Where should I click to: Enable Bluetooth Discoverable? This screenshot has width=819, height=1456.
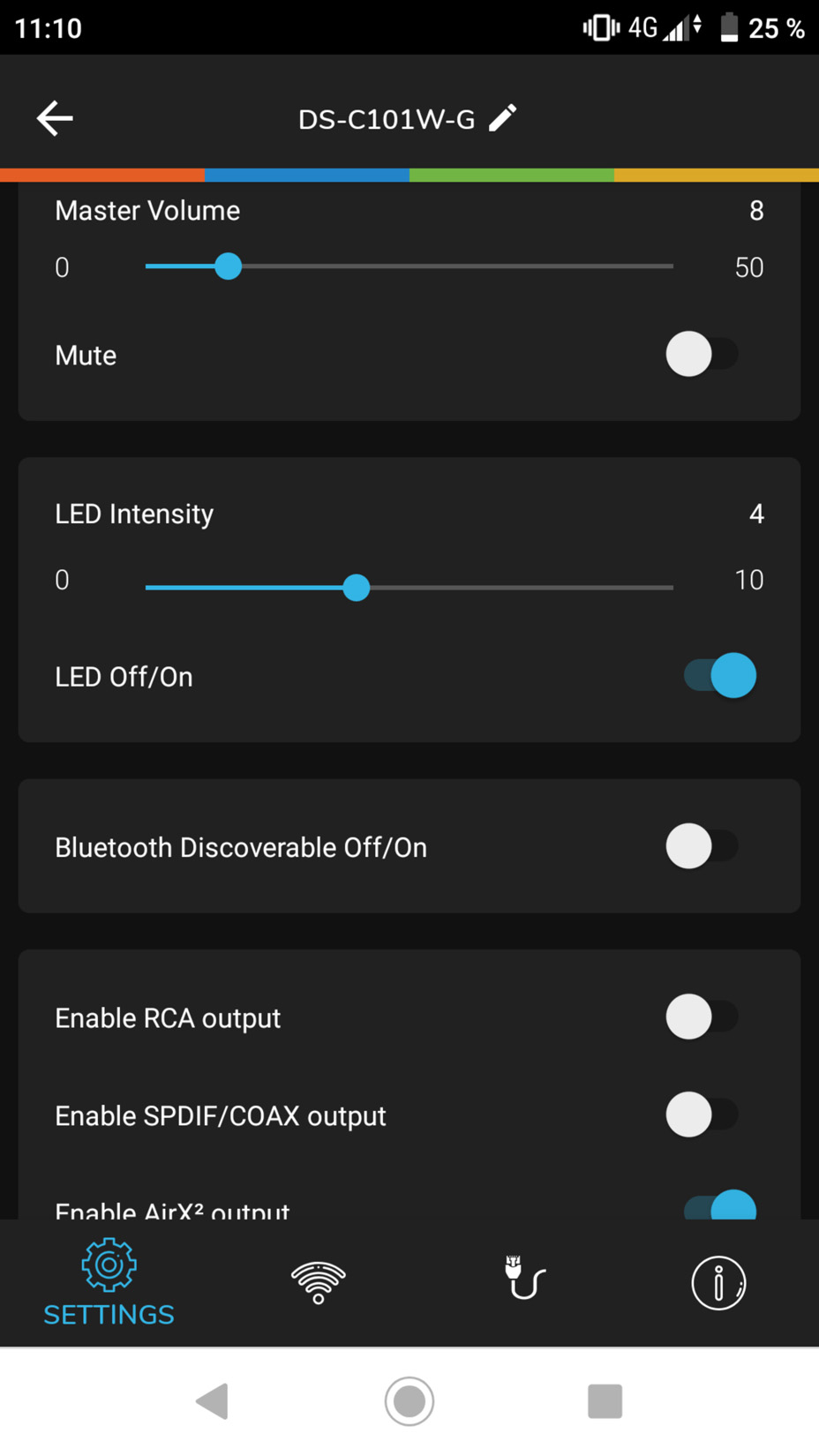[x=703, y=846]
